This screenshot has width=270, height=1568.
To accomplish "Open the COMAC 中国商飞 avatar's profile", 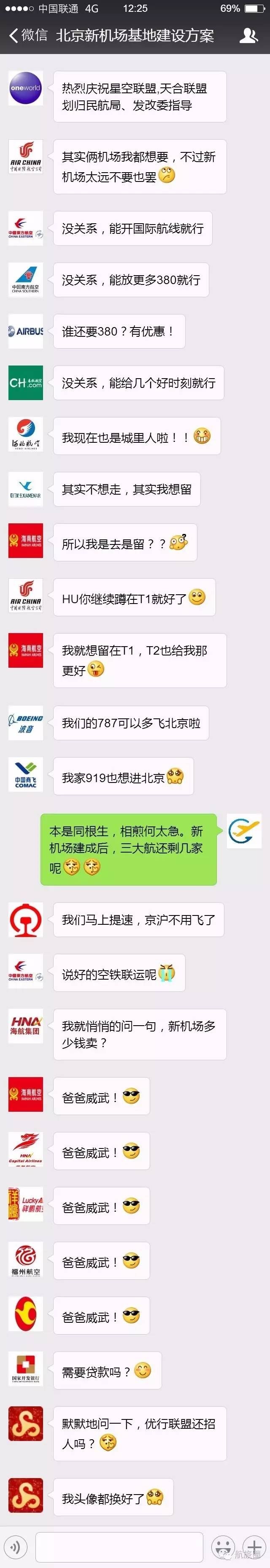I will (x=26, y=775).
